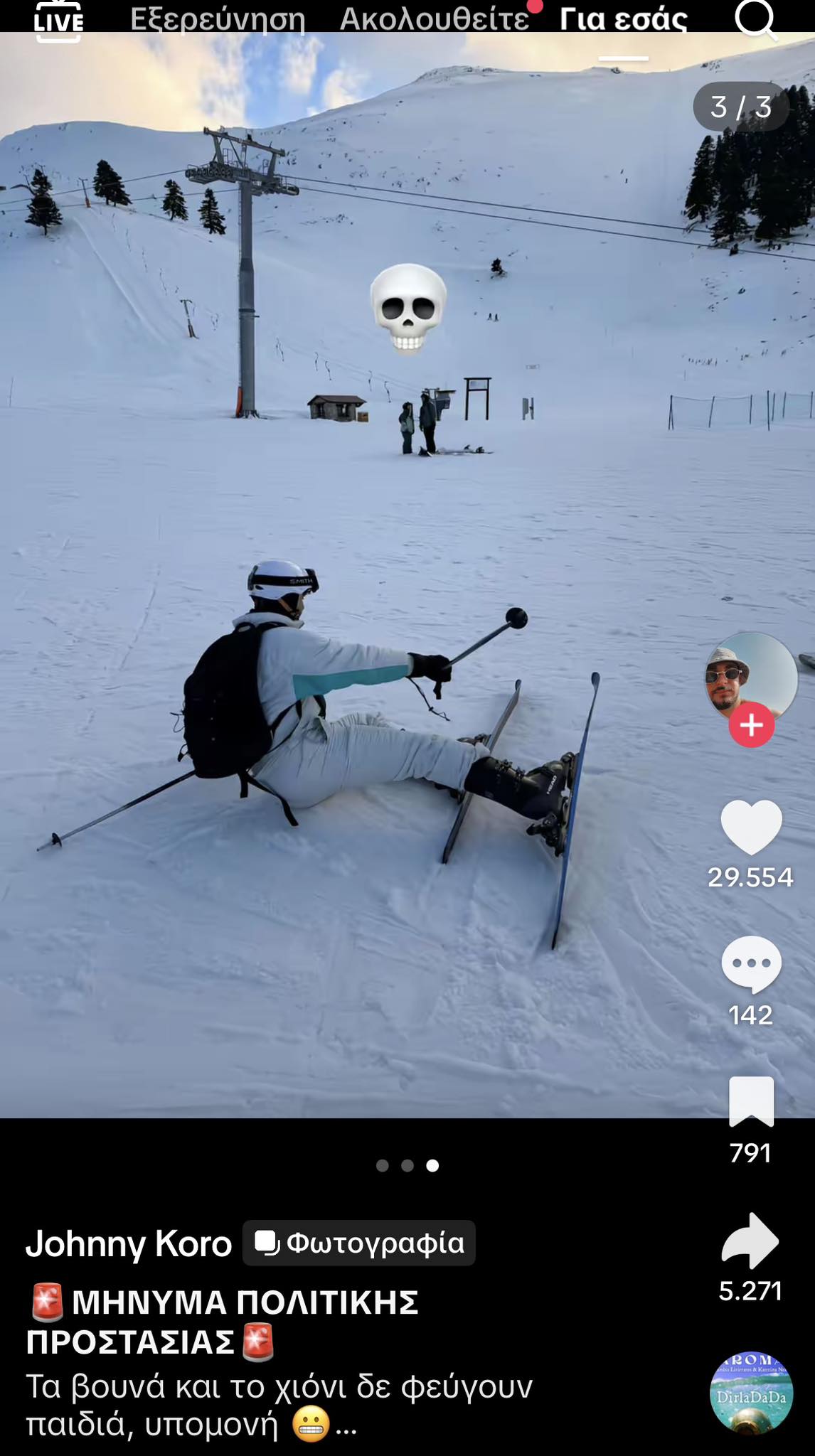Open the comments on this post
Image resolution: width=815 pixels, height=1456 pixels.
pyautogui.click(x=751, y=964)
